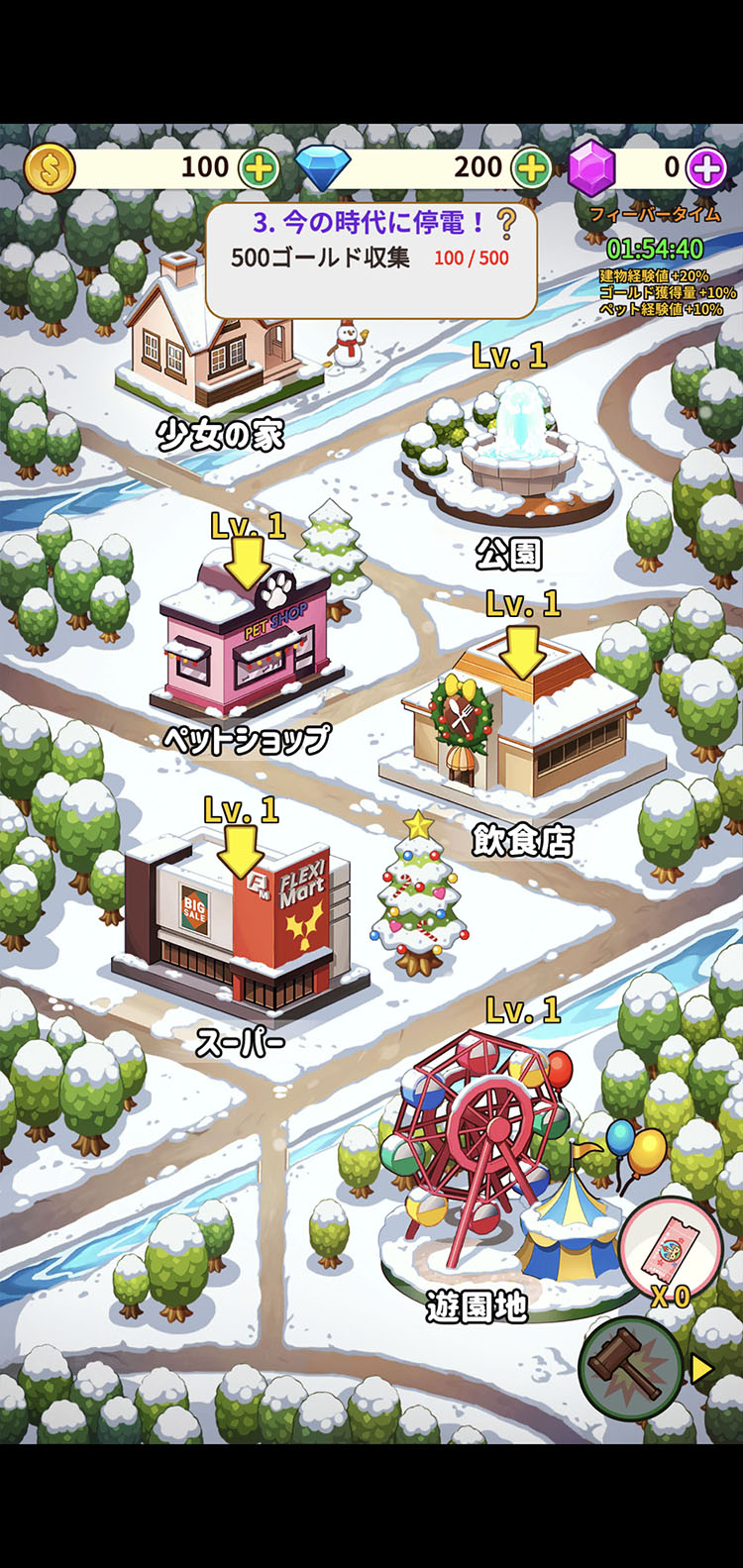Open the 500ゴールド収集 quest panel
This screenshot has width=743, height=1568.
pyautogui.click(x=371, y=260)
